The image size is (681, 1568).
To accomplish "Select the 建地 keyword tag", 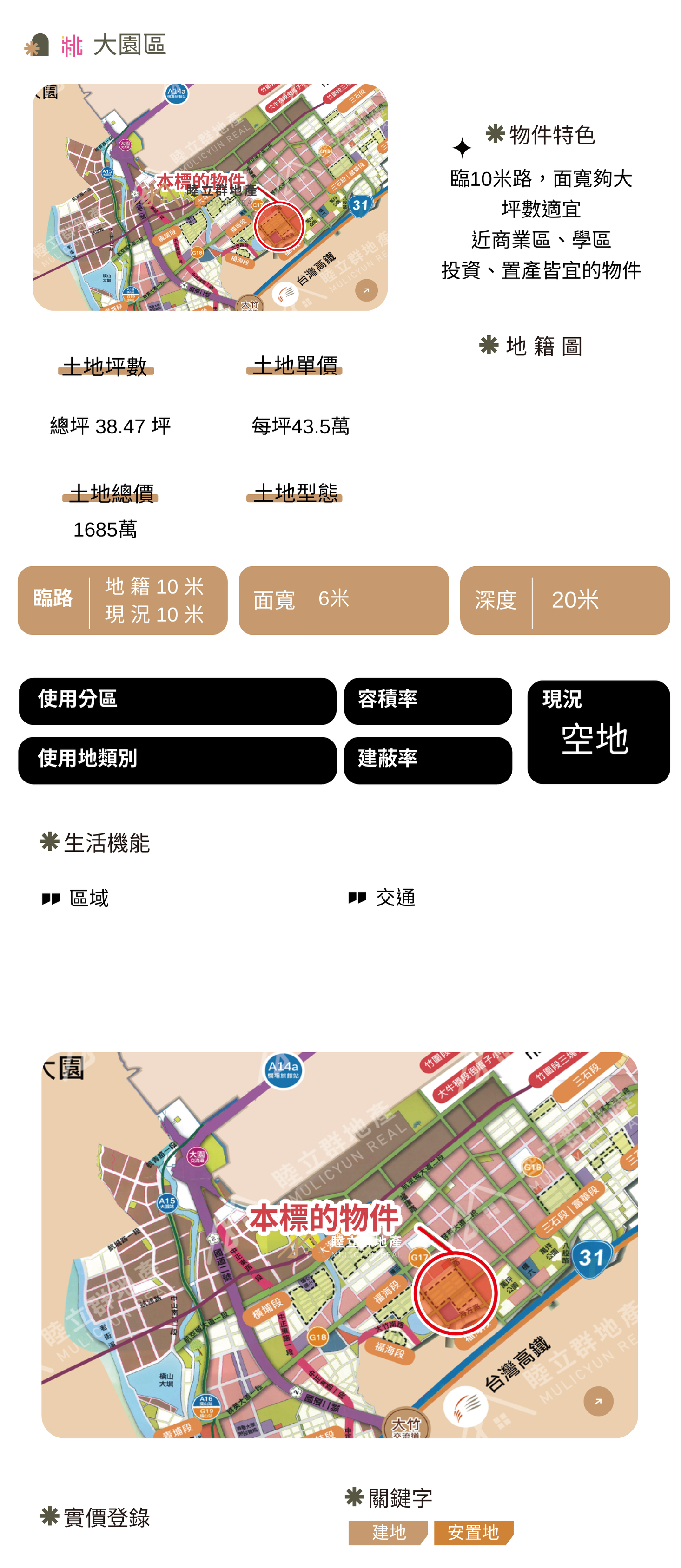I will 388,1532.
